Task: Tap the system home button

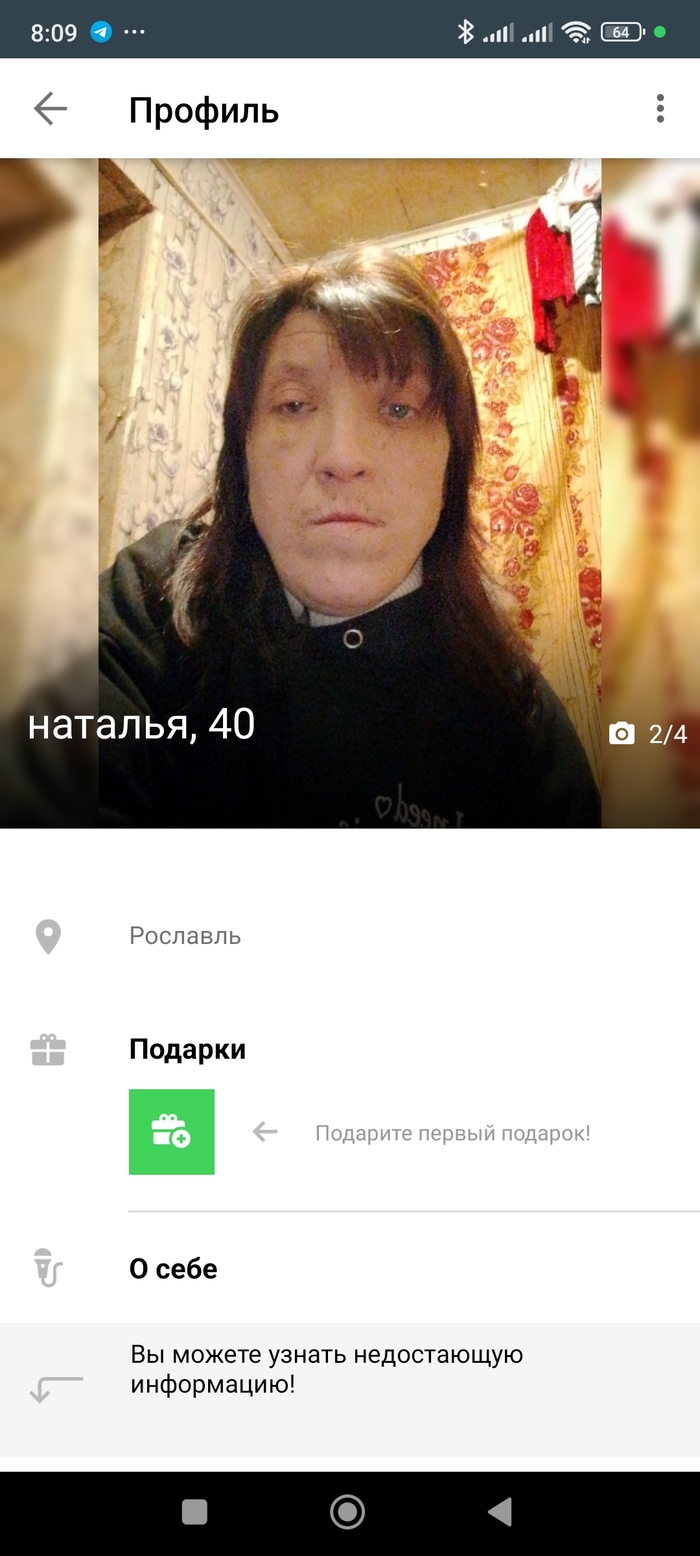Action: point(347,1512)
